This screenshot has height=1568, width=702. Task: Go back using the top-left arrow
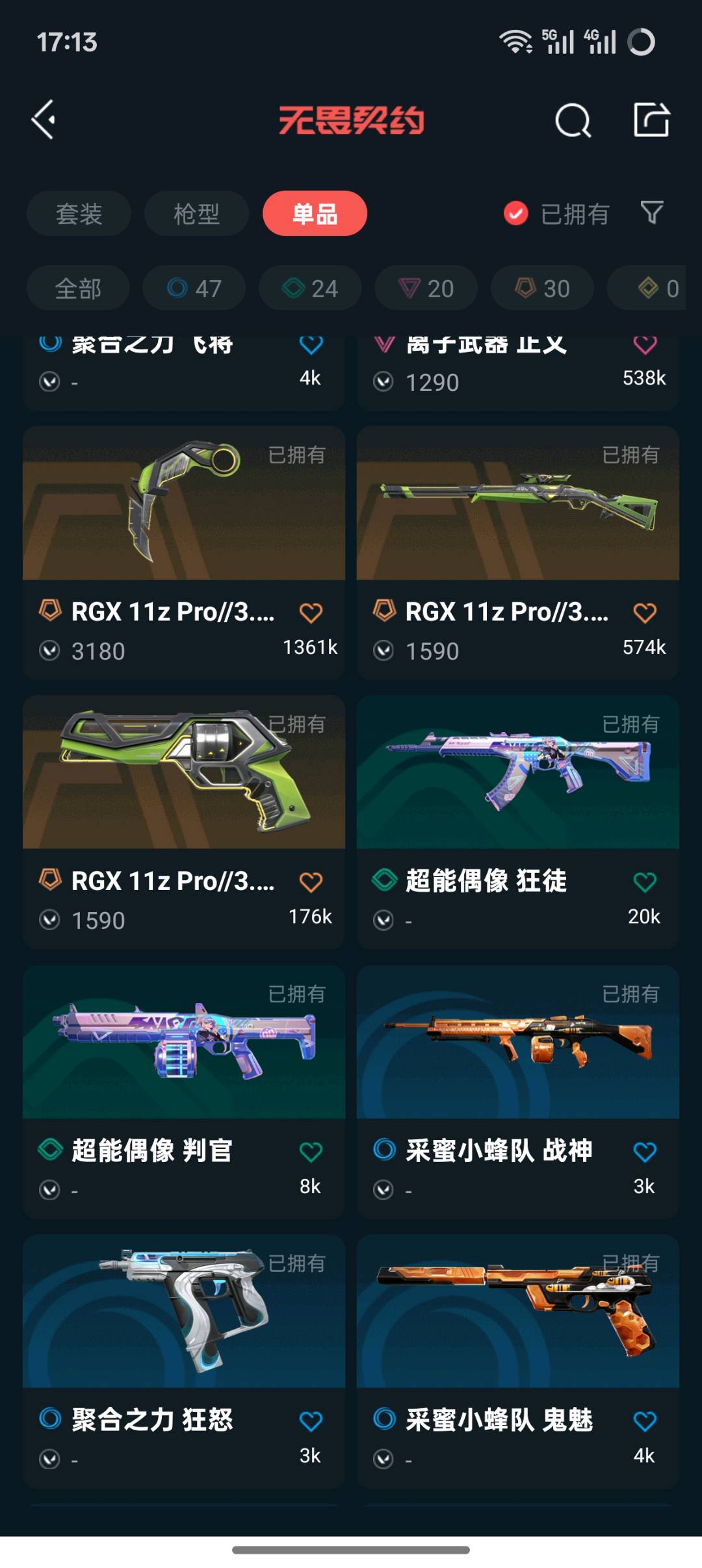tap(44, 120)
